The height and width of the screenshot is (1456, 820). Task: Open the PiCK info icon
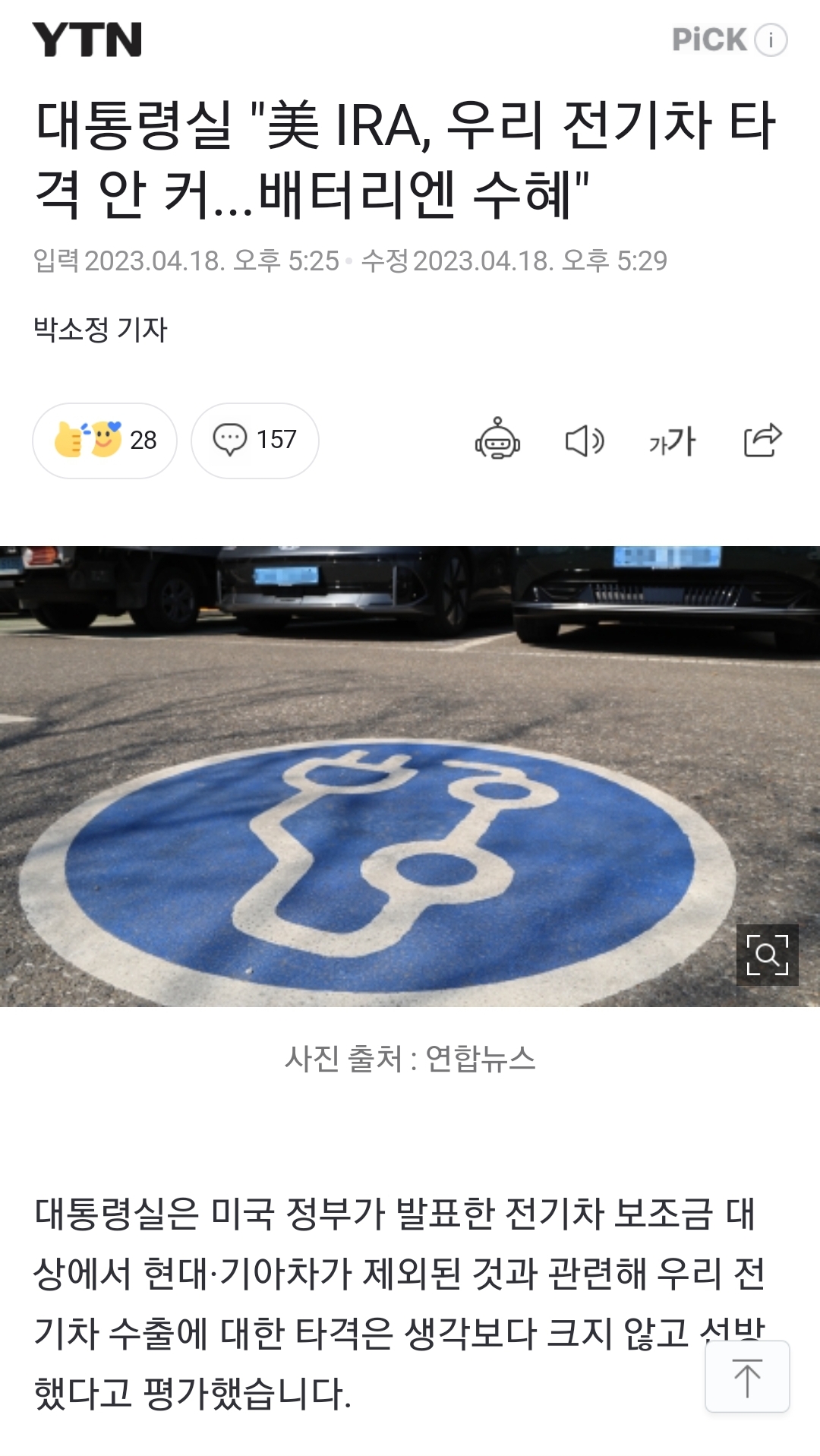point(771,39)
